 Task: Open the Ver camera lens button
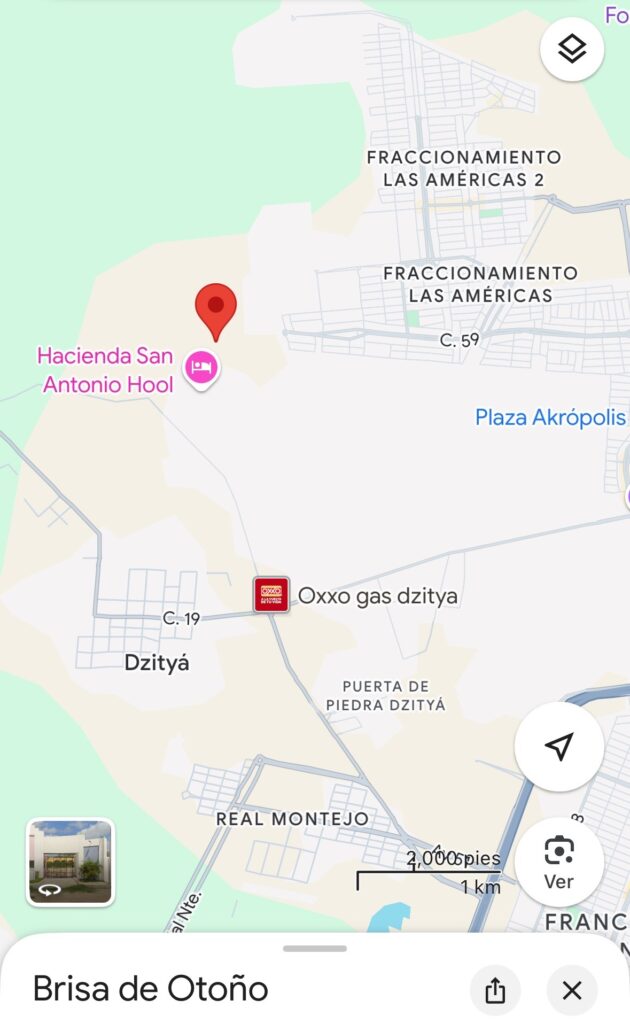click(x=559, y=861)
